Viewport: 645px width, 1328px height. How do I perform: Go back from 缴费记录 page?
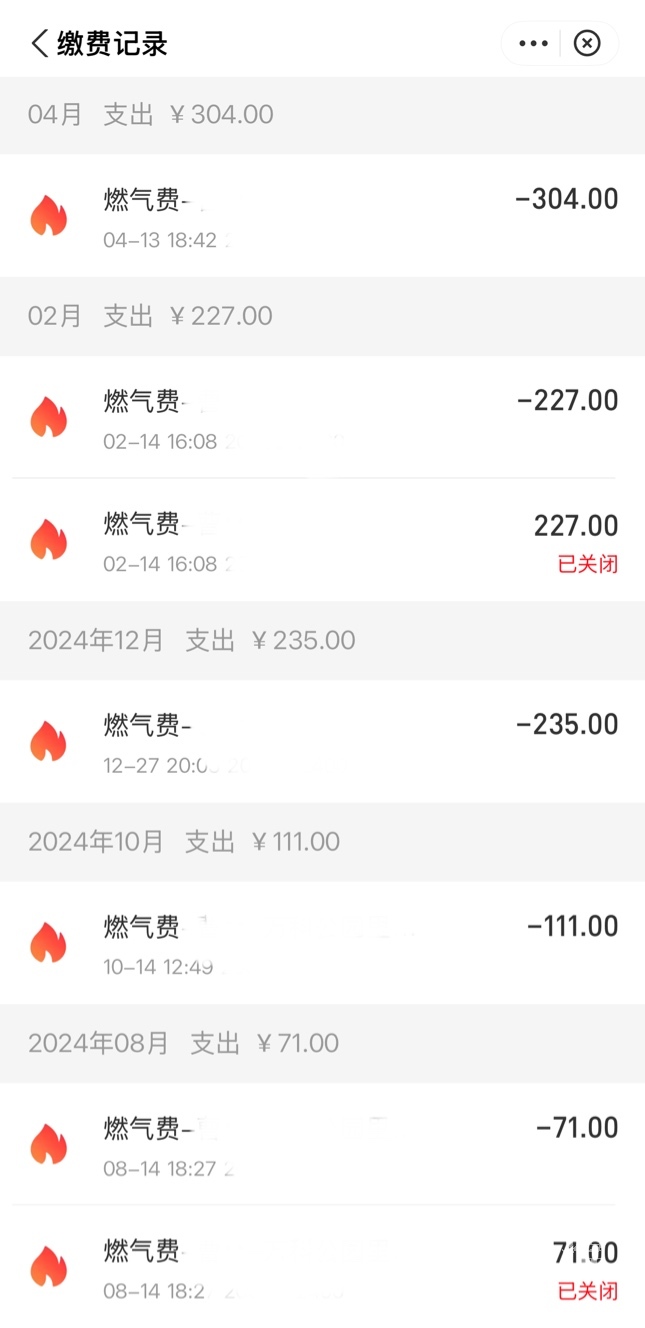coord(40,44)
